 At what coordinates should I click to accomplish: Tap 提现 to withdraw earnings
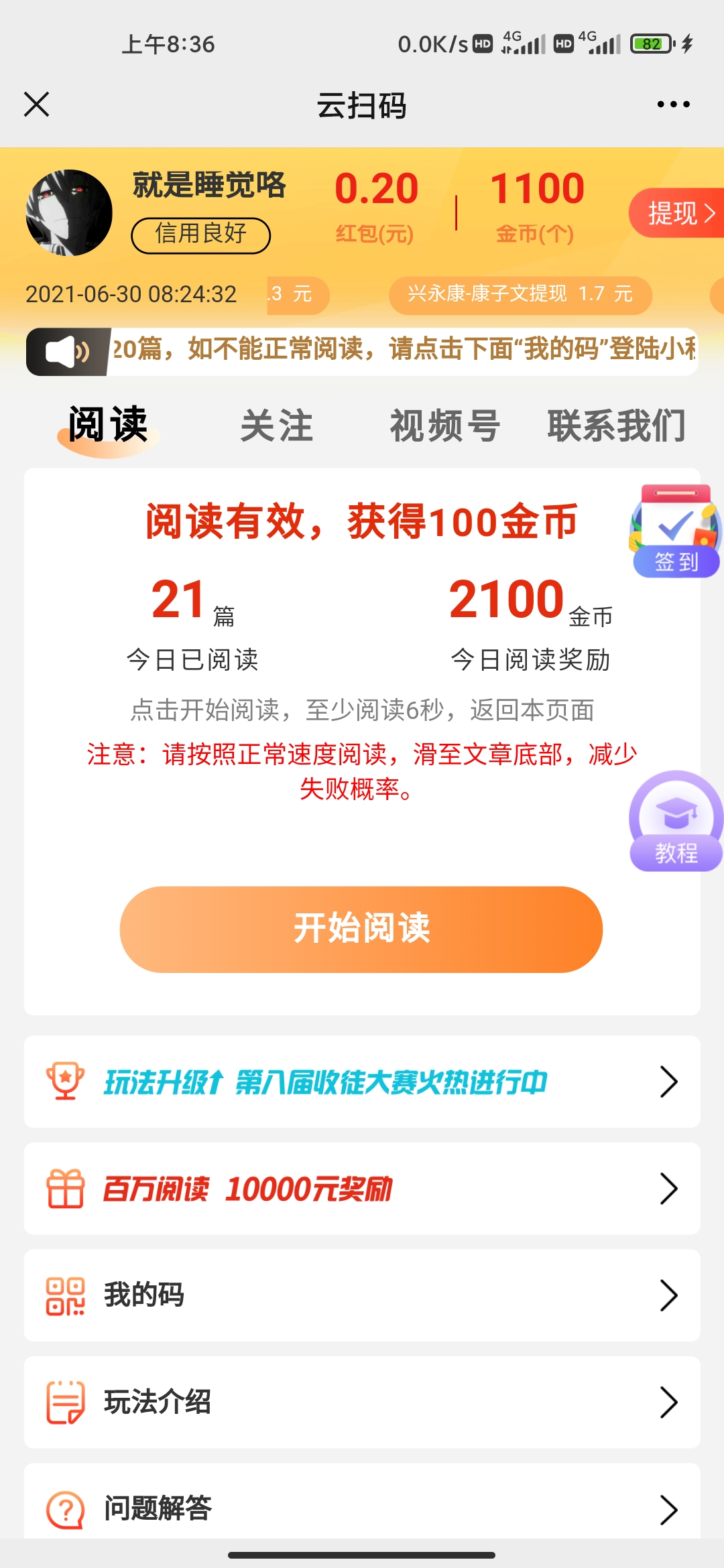tap(677, 213)
